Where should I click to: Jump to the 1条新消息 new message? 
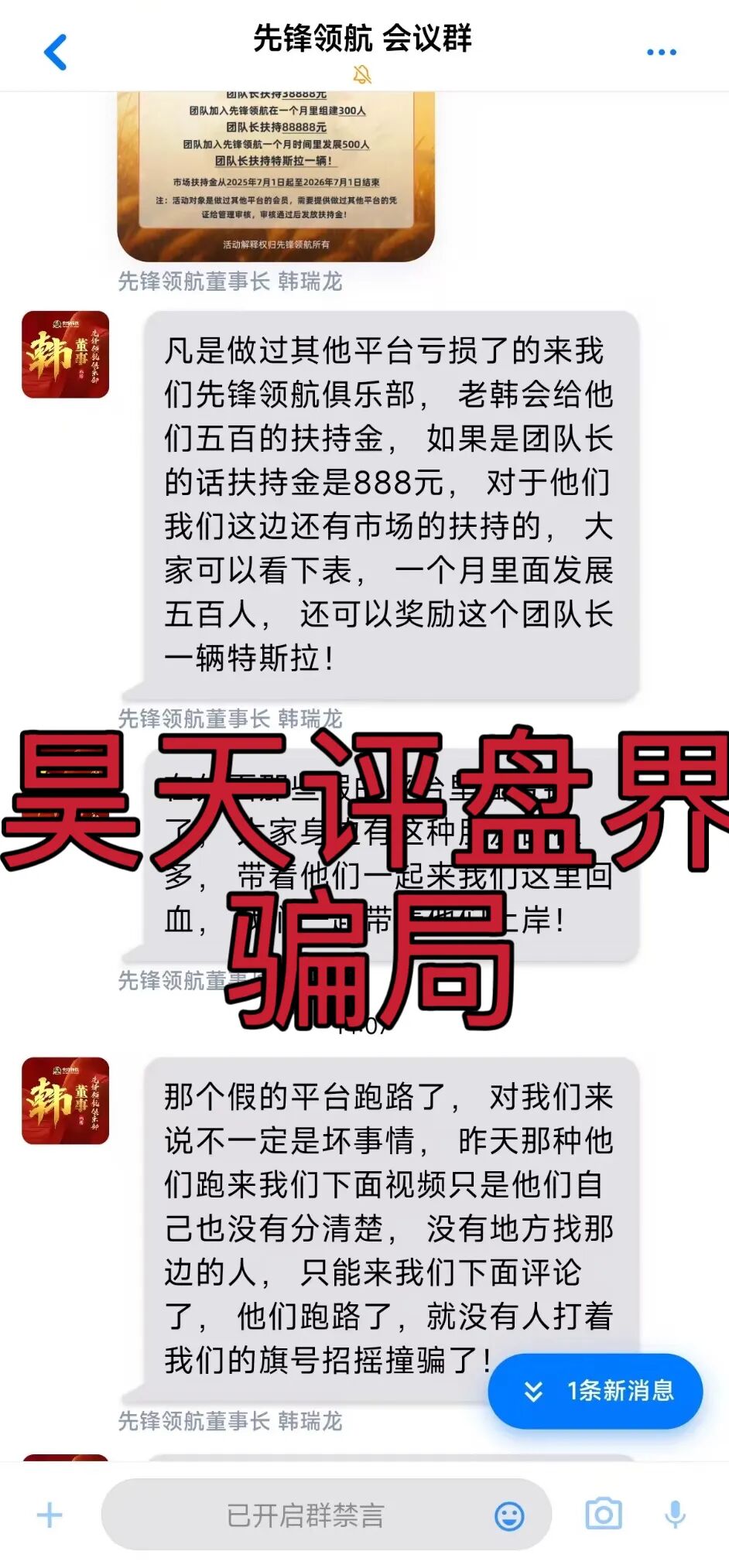point(595,1390)
